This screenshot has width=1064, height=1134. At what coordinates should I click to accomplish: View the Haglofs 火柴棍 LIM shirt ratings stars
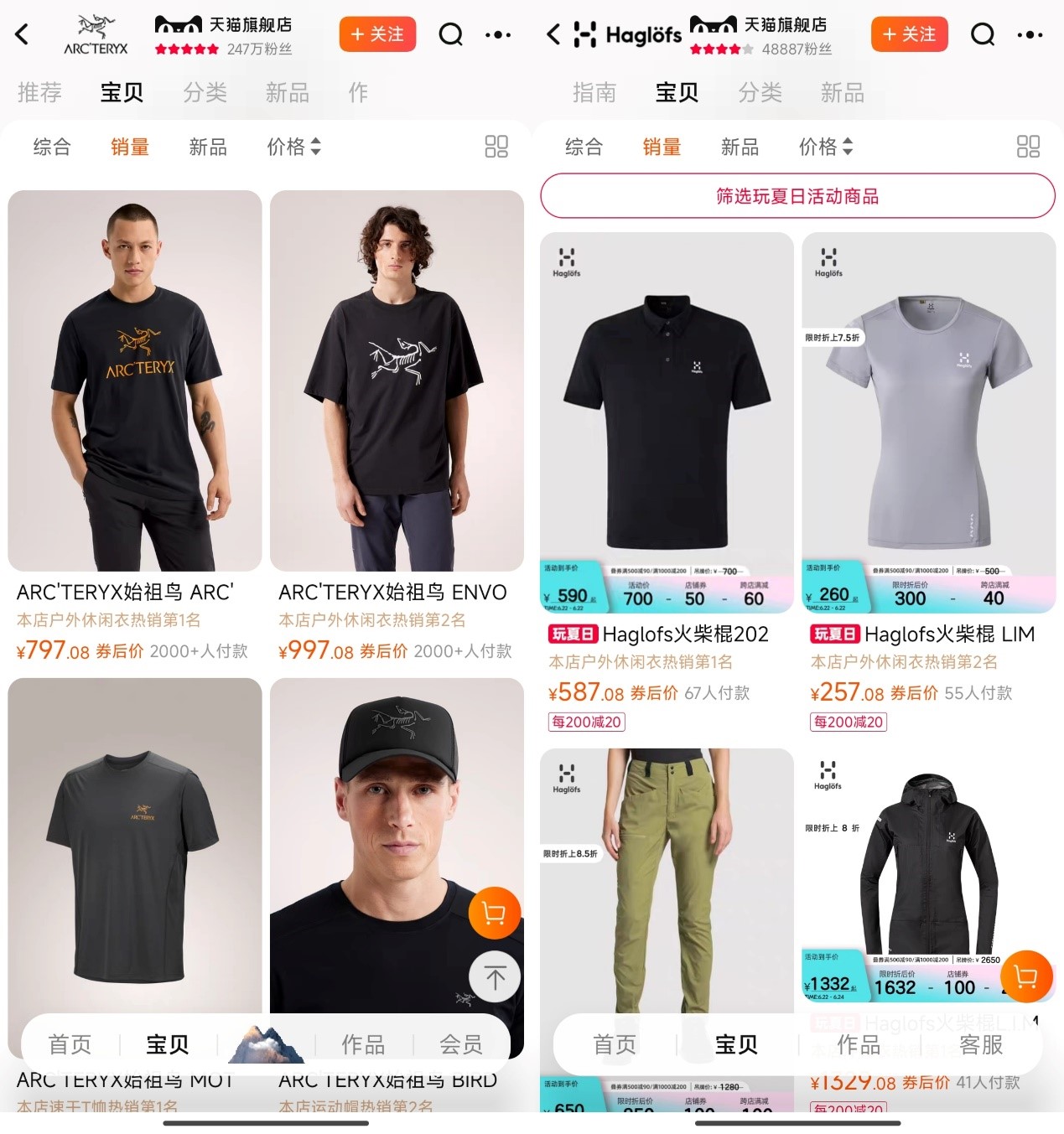[x=721, y=49]
